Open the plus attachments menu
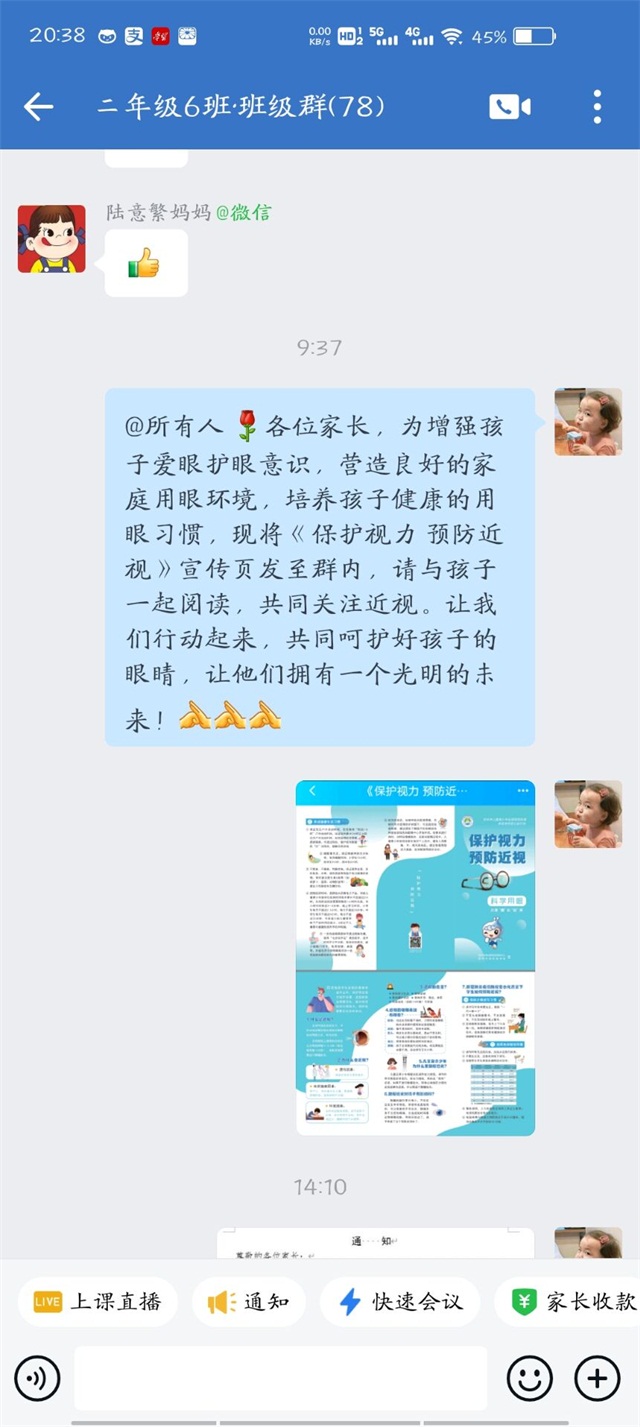This screenshot has width=640, height=1427. tap(597, 1380)
